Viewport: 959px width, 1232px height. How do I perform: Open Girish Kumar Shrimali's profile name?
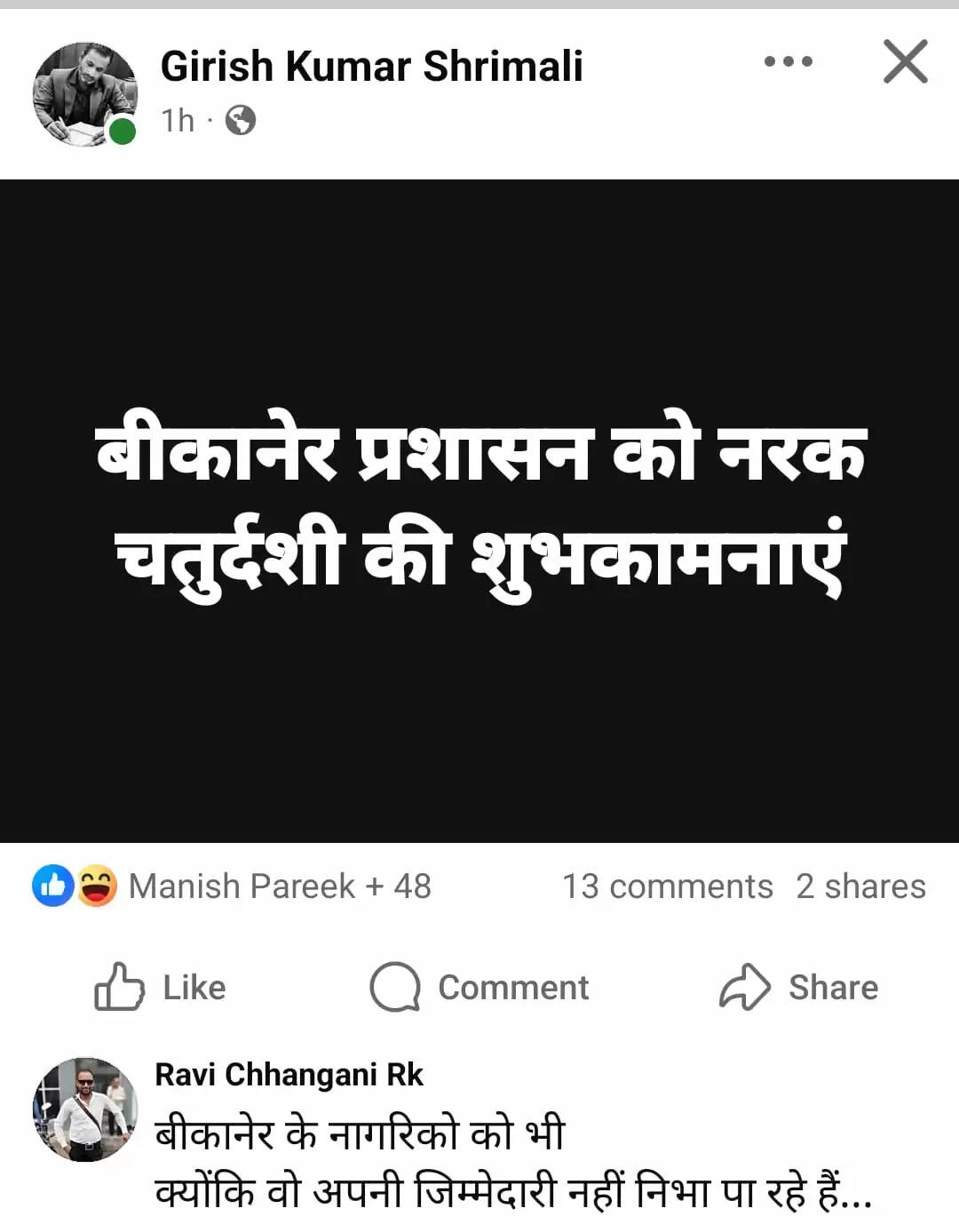point(371,67)
